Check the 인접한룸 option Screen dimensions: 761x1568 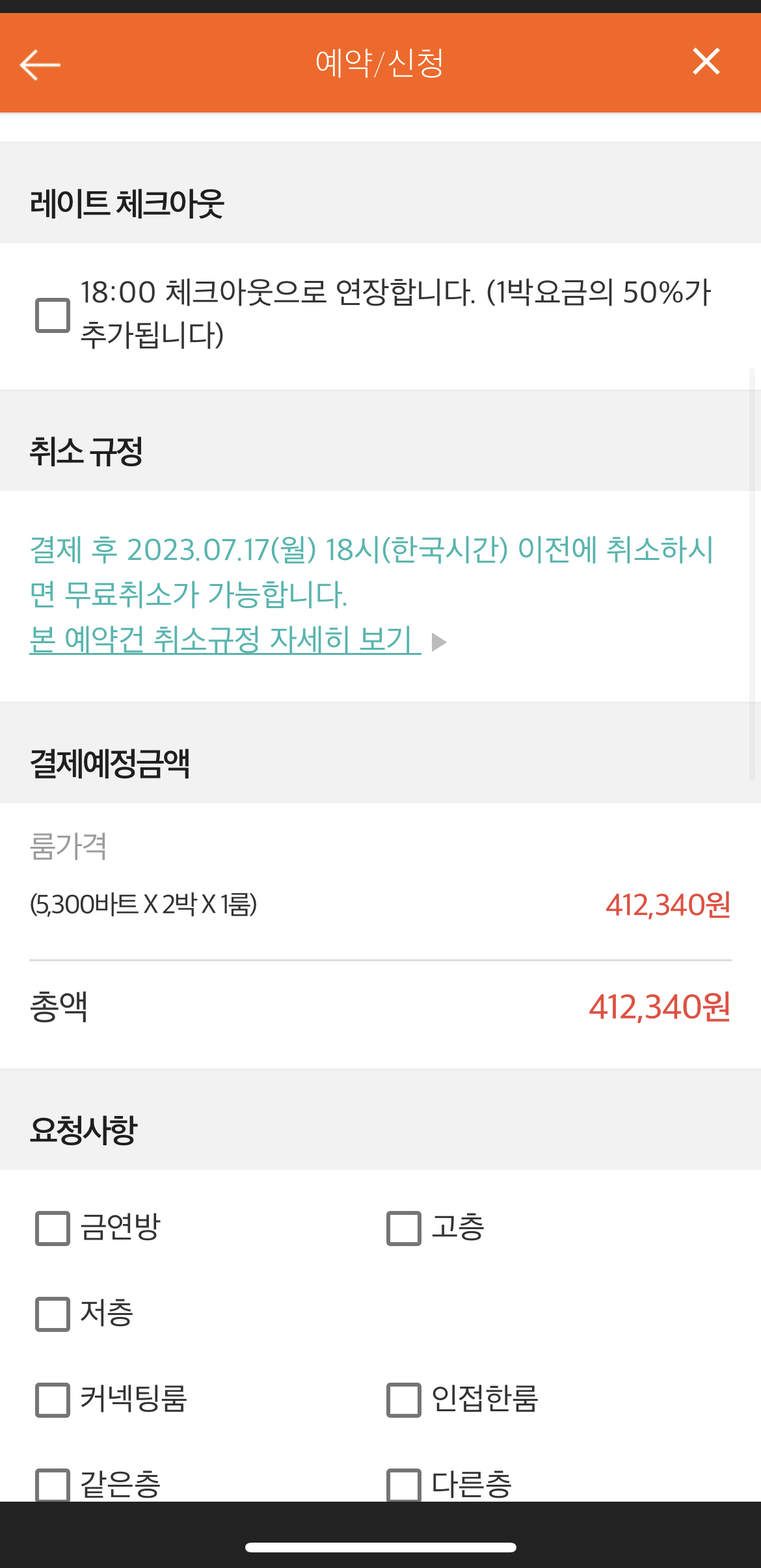[404, 1400]
